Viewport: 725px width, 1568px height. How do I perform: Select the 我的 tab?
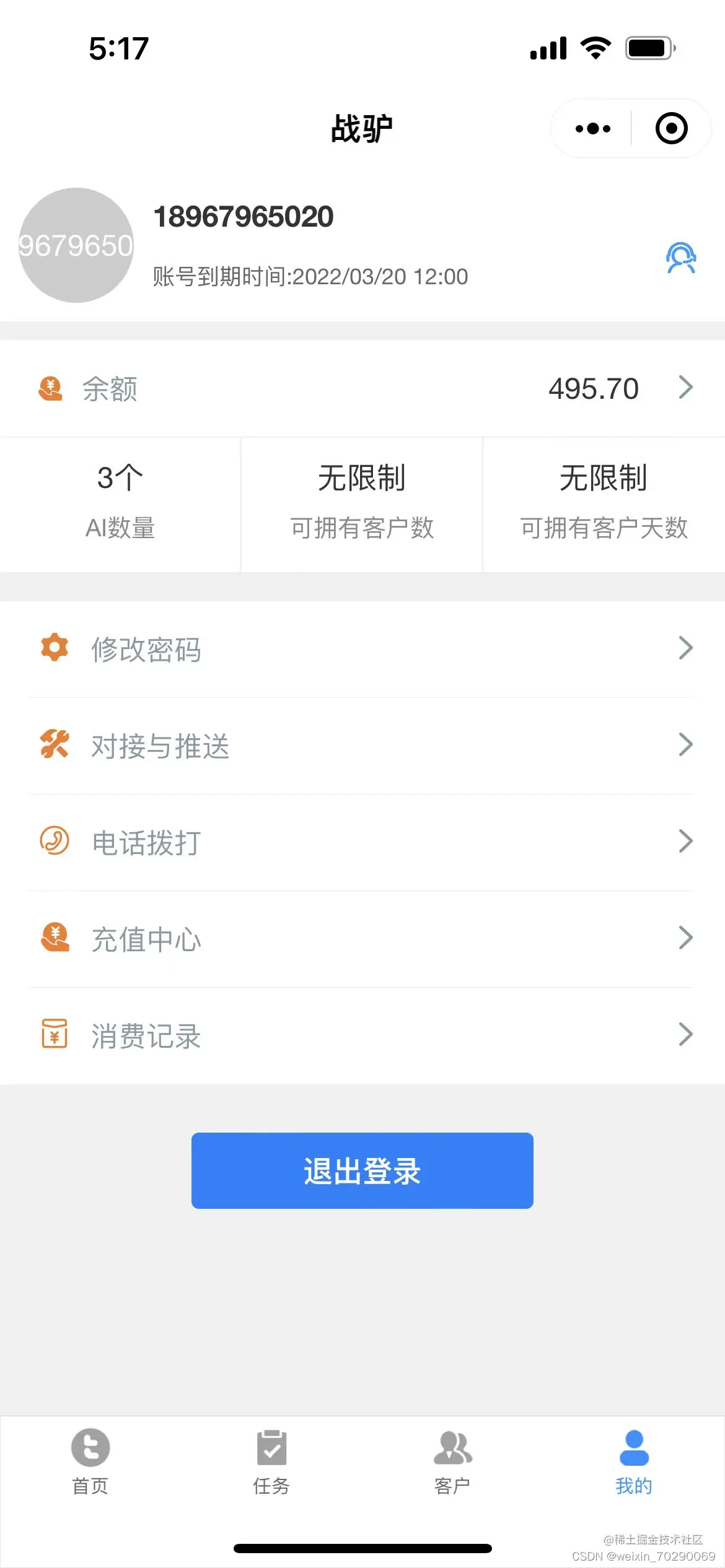(633, 1460)
